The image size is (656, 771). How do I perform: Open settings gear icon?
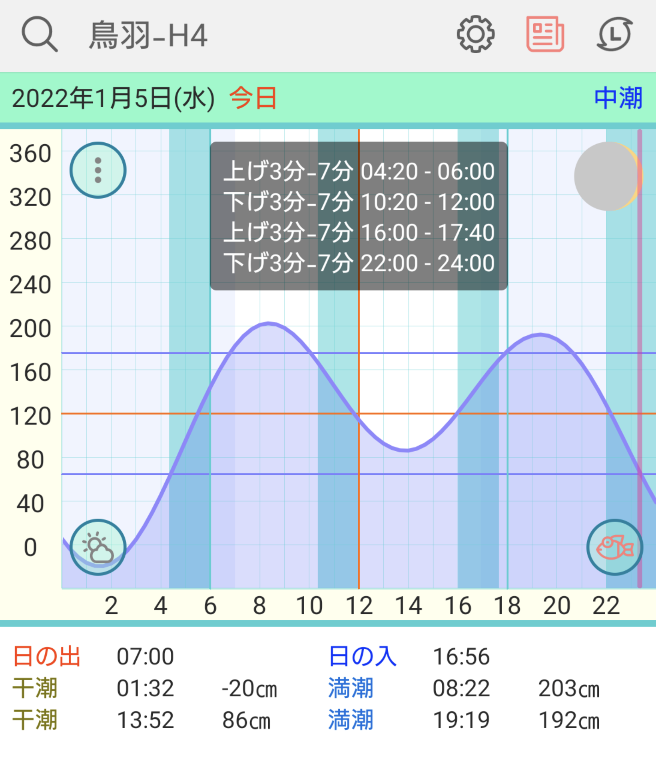[x=476, y=35]
